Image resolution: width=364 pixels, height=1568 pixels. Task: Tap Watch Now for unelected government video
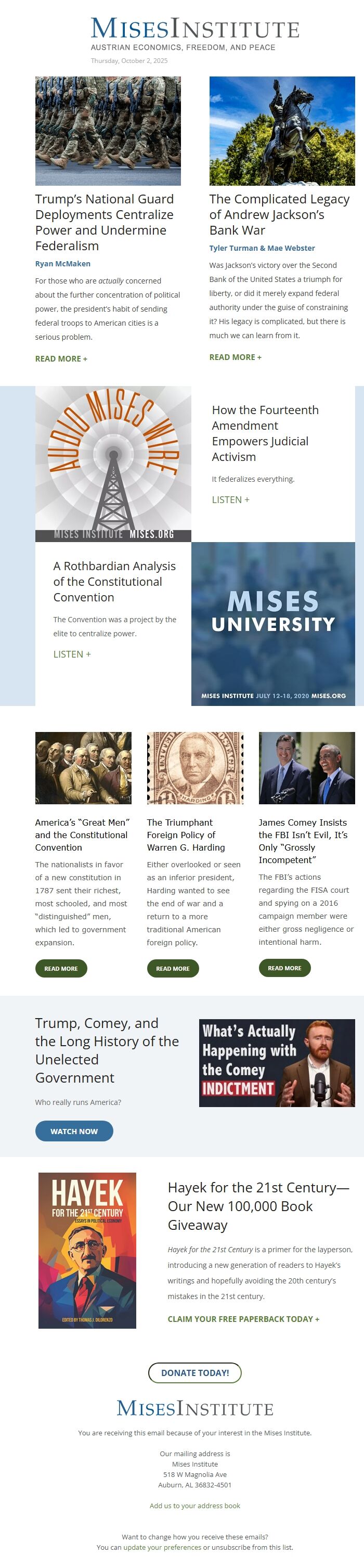(74, 1131)
